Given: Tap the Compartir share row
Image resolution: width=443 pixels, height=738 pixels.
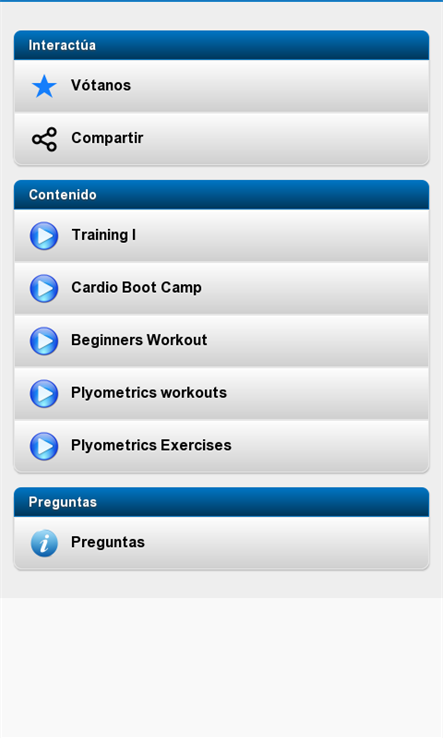Looking at the screenshot, I should pos(221,138).
